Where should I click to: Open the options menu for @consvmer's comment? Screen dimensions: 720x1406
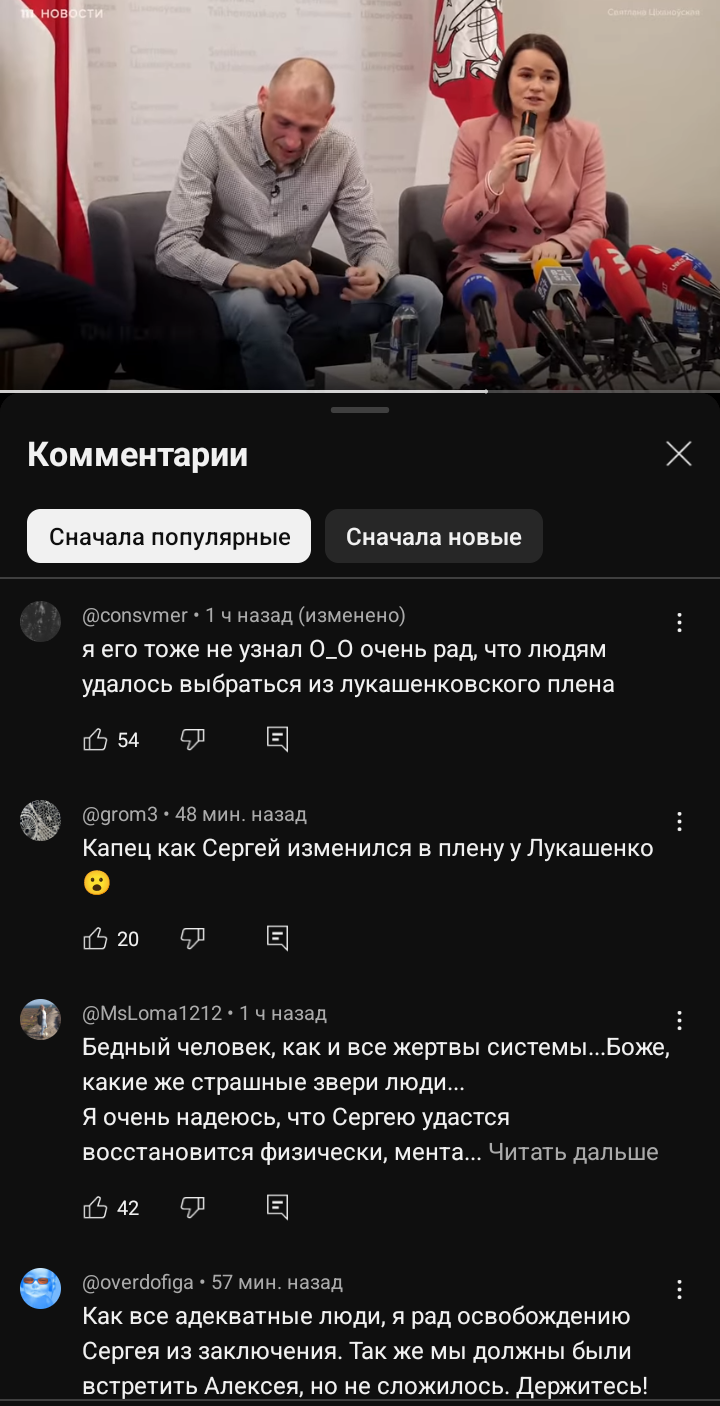click(679, 622)
